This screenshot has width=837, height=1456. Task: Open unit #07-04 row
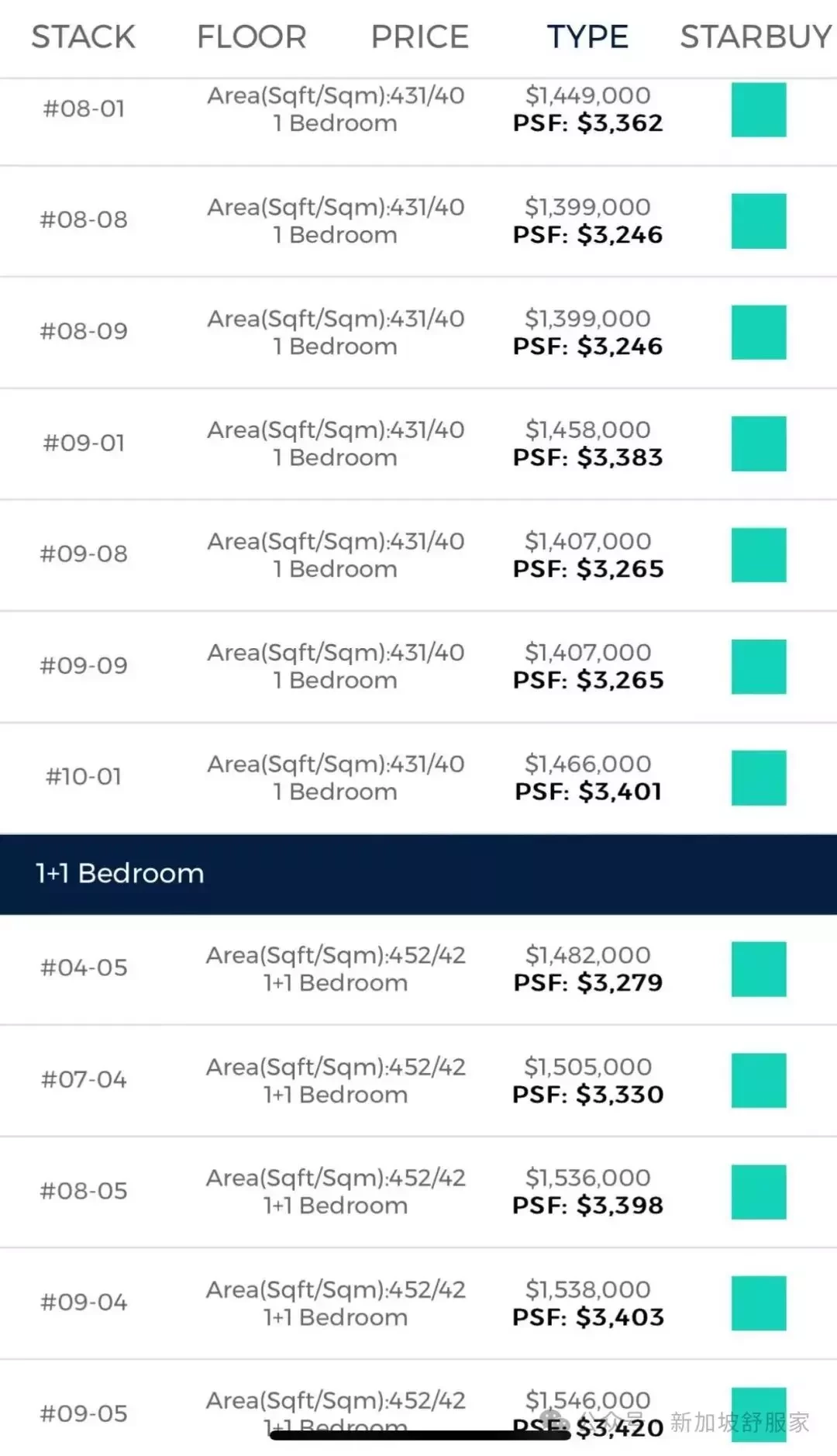418,1081
